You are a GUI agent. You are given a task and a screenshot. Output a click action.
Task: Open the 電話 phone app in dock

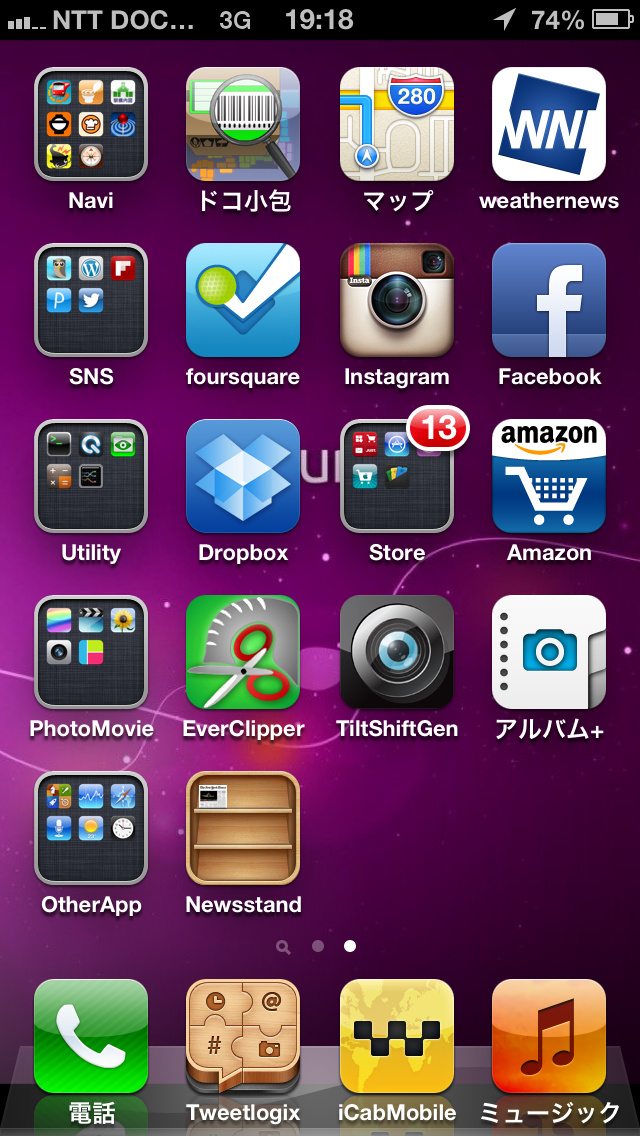(x=91, y=1036)
